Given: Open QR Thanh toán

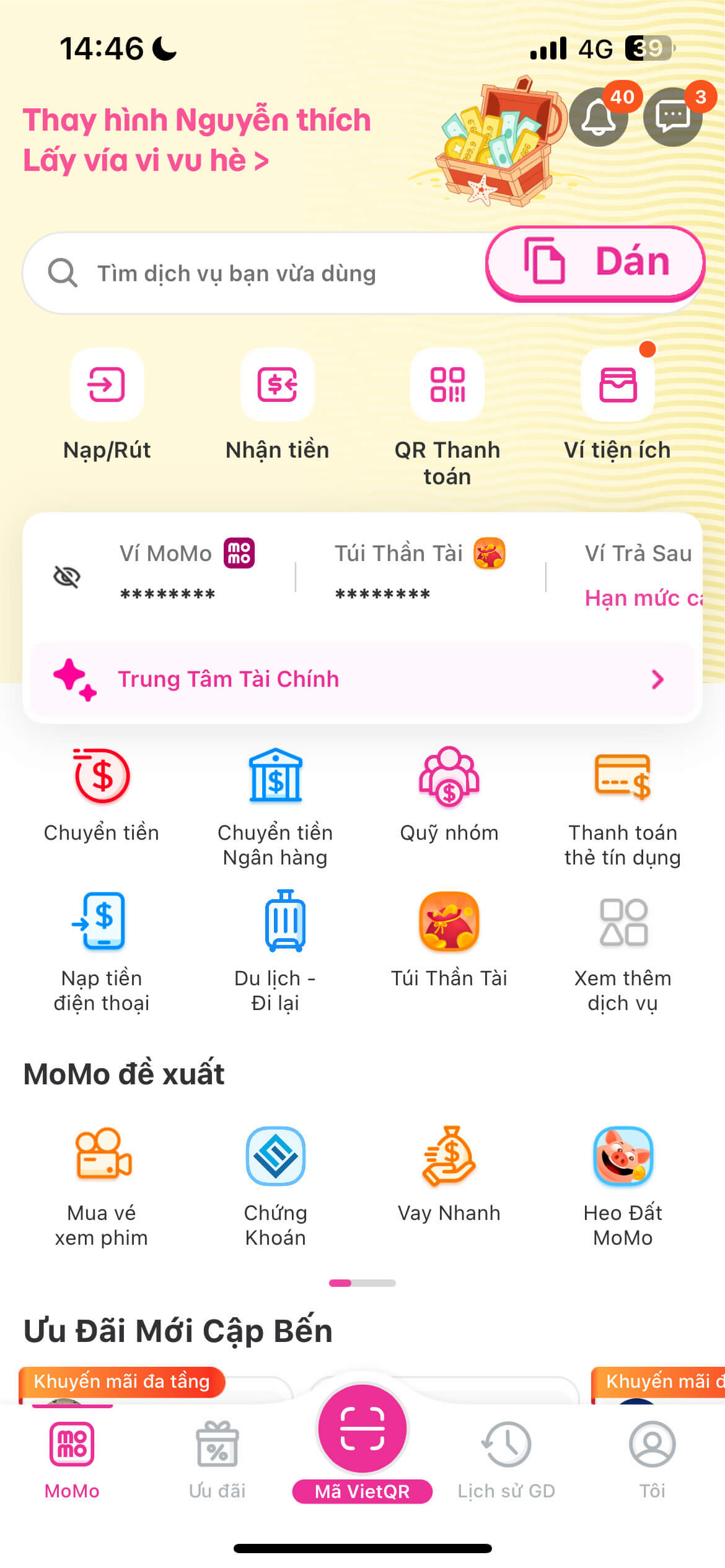Looking at the screenshot, I should pyautogui.click(x=447, y=385).
